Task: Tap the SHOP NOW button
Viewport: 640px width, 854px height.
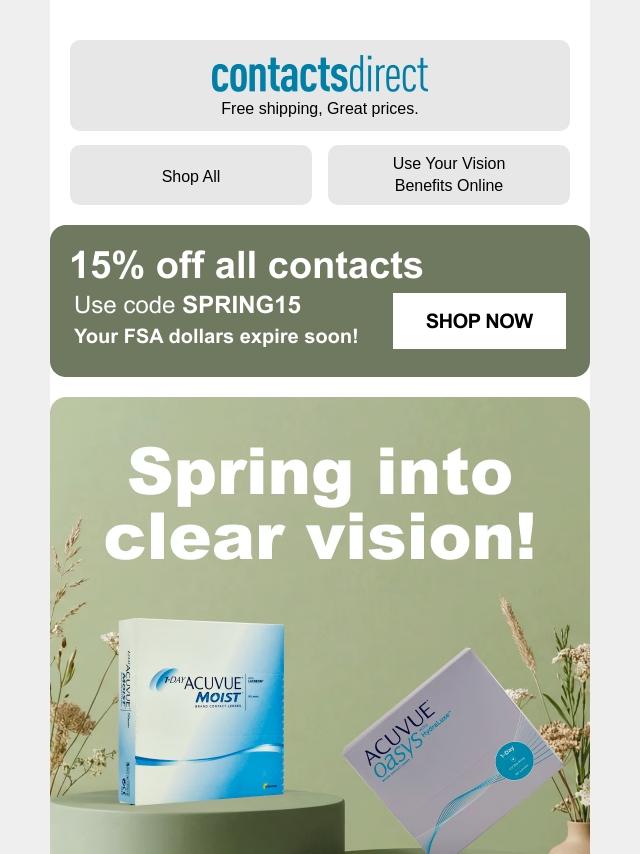Action: (479, 321)
